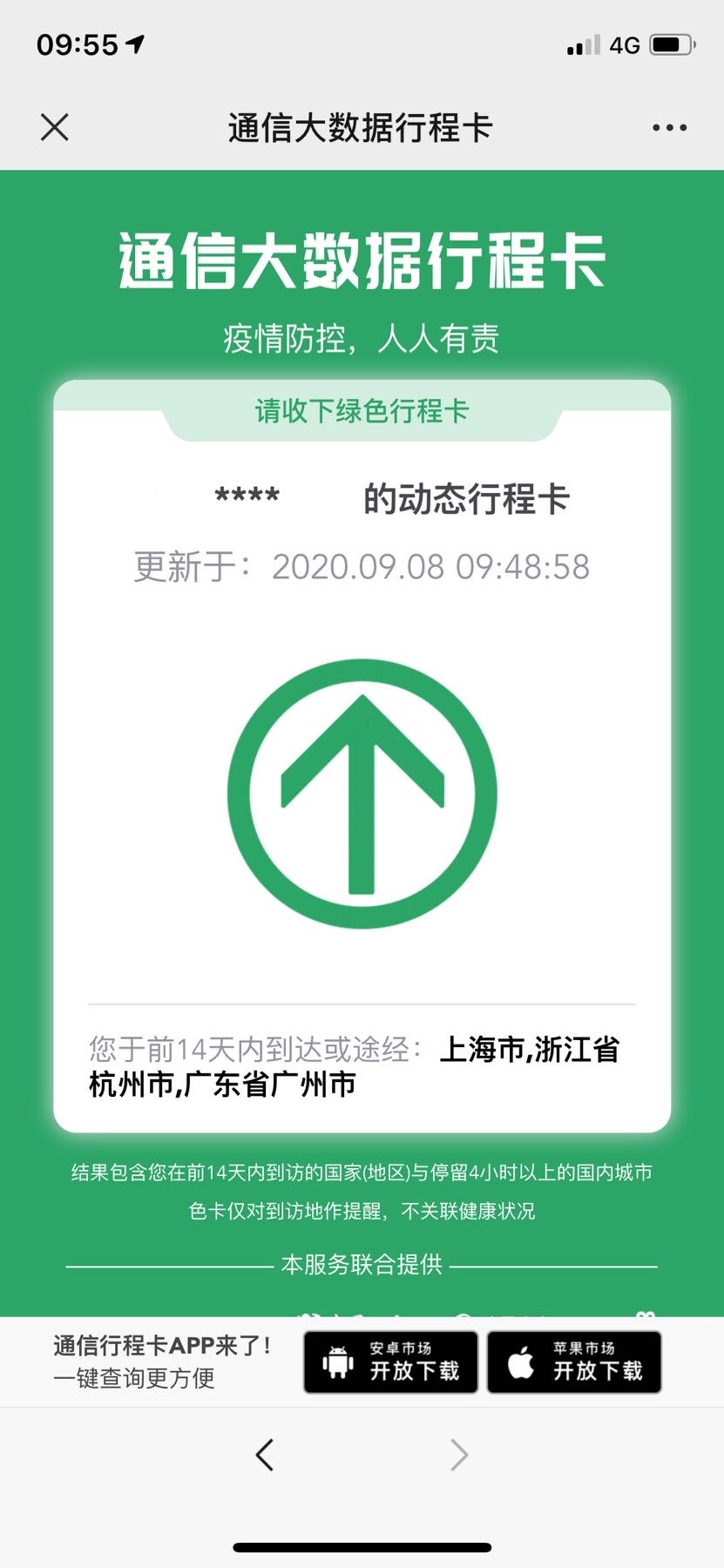Close the 通信大数据行程卡 page
The width and height of the screenshot is (724, 1568).
coord(54,127)
